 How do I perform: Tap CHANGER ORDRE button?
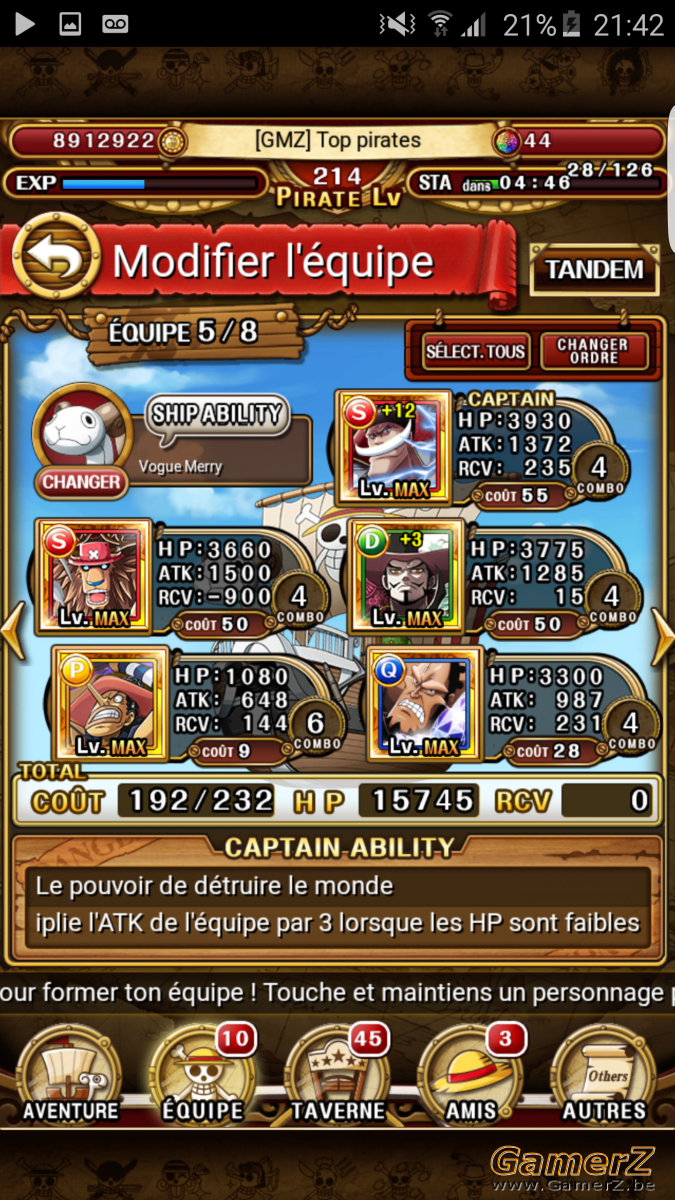tap(593, 351)
